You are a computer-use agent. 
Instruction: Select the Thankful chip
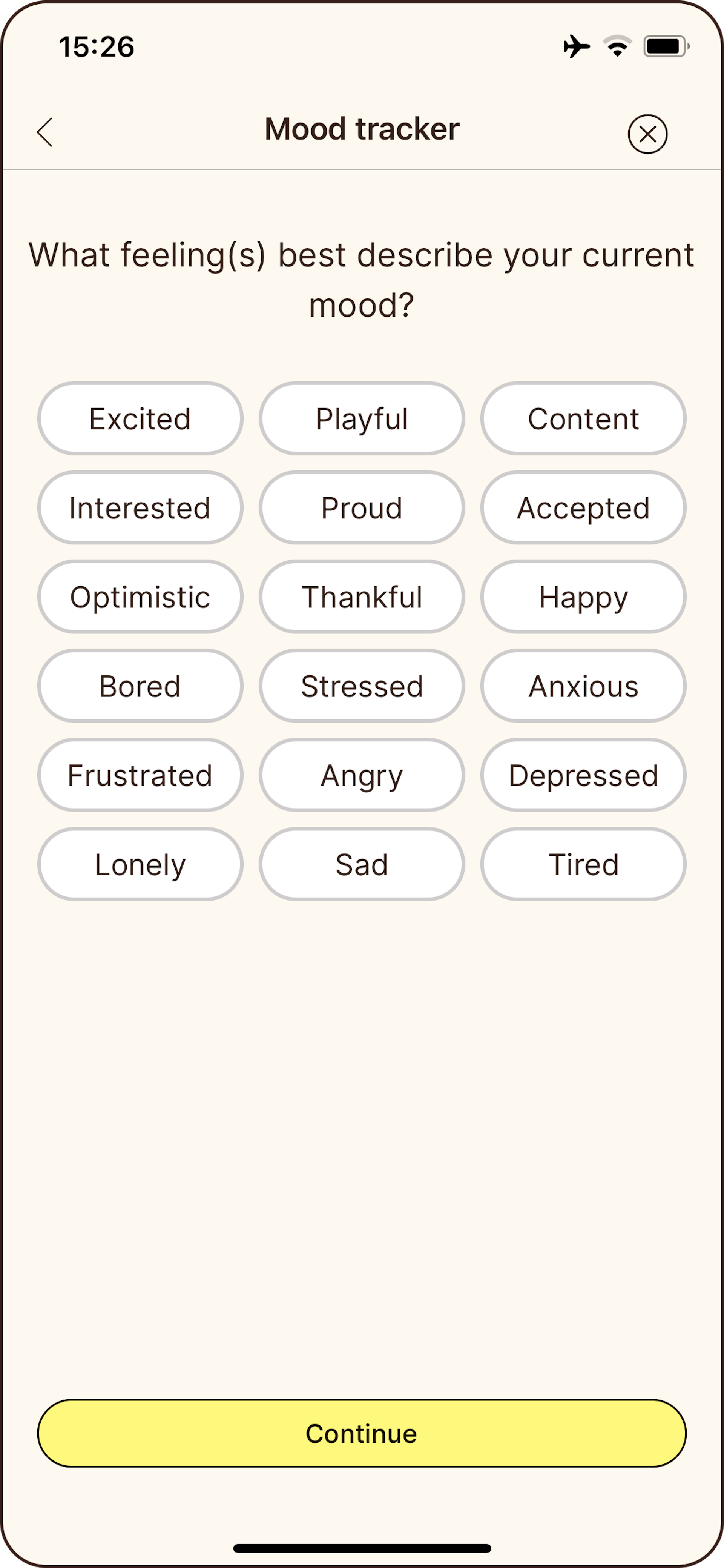[x=362, y=597]
